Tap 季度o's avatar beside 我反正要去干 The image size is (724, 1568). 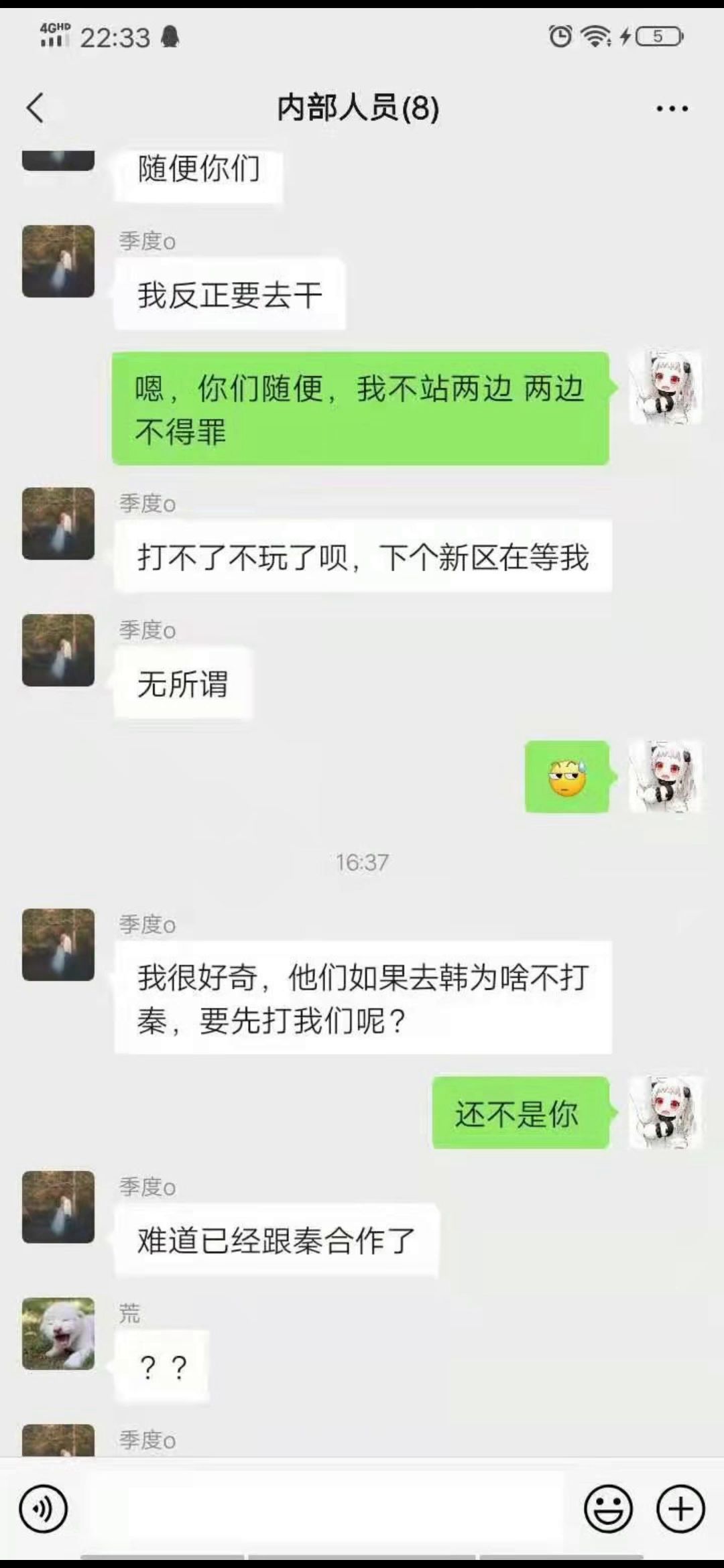[58, 261]
